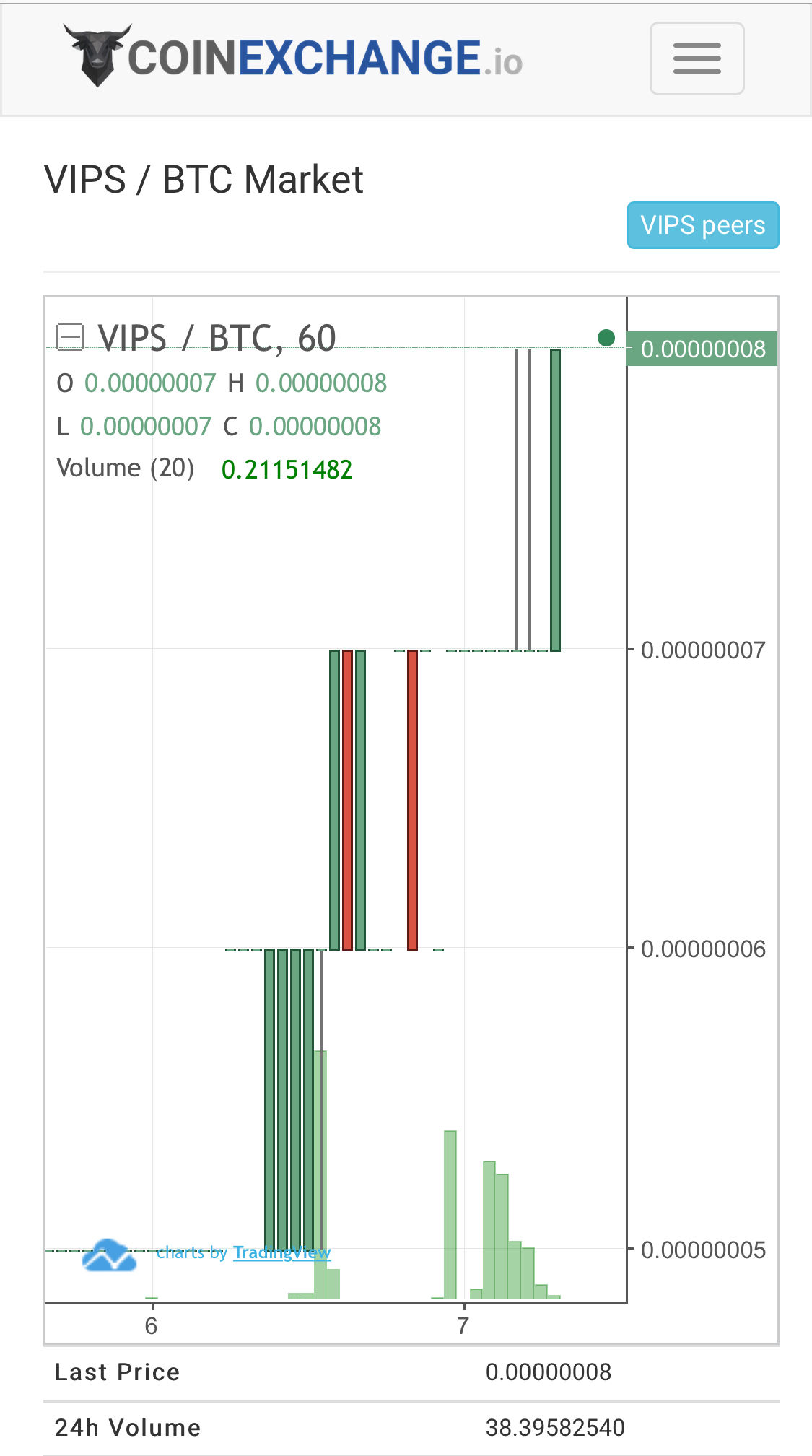Open the hamburger navigation menu
This screenshot has width=812, height=1456.
696,58
